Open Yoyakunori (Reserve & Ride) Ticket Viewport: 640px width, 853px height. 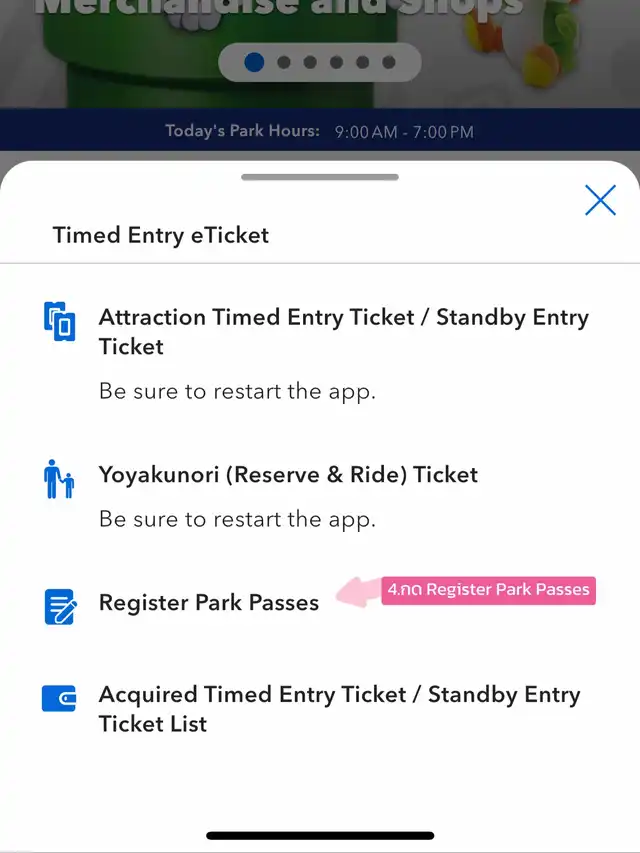(288, 475)
